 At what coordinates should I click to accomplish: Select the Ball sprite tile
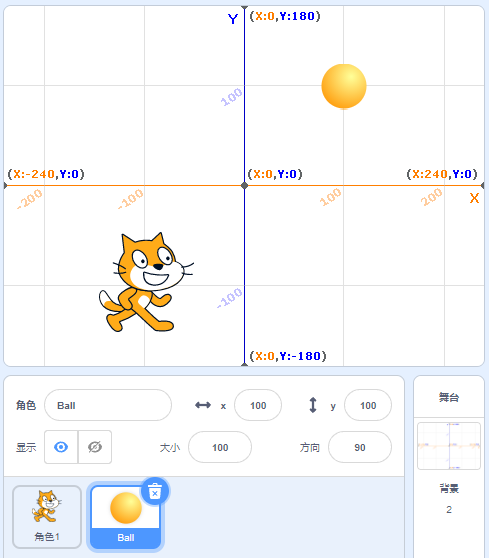[126, 517]
